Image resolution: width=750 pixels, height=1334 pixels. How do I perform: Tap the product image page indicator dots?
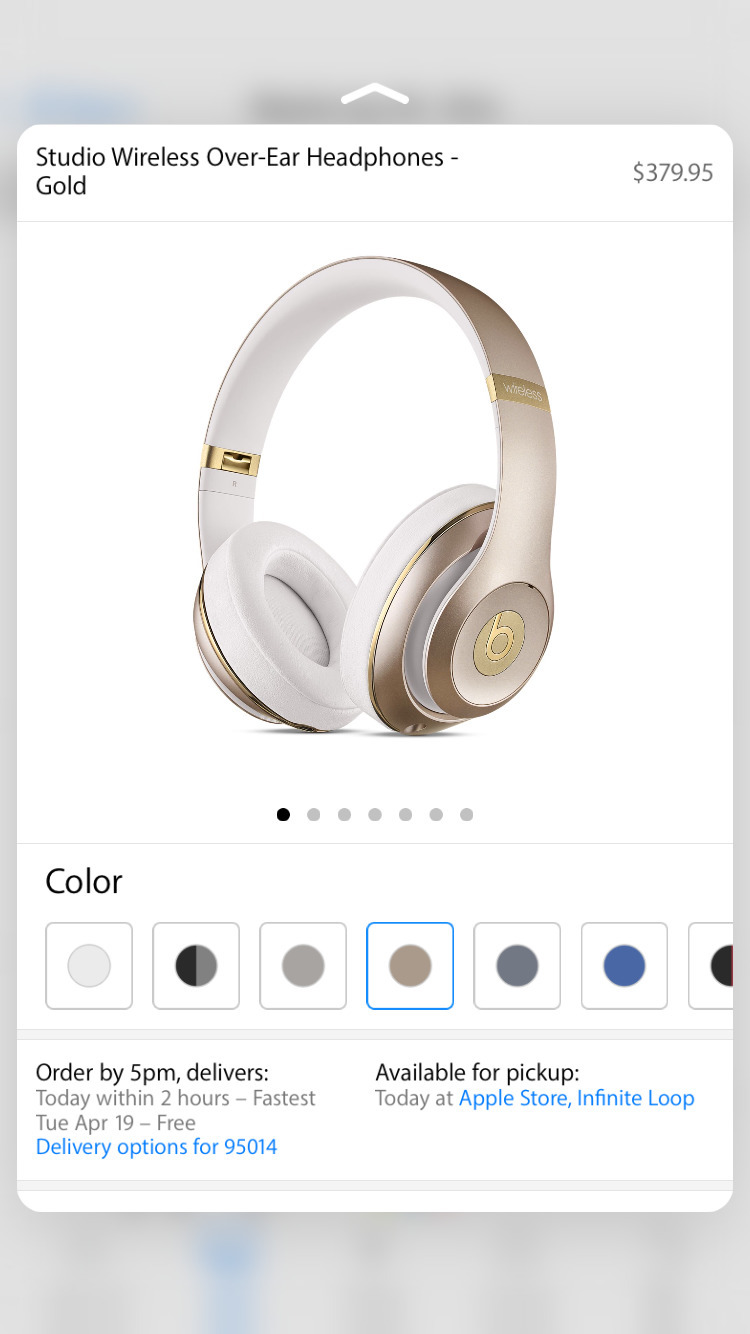point(375,814)
